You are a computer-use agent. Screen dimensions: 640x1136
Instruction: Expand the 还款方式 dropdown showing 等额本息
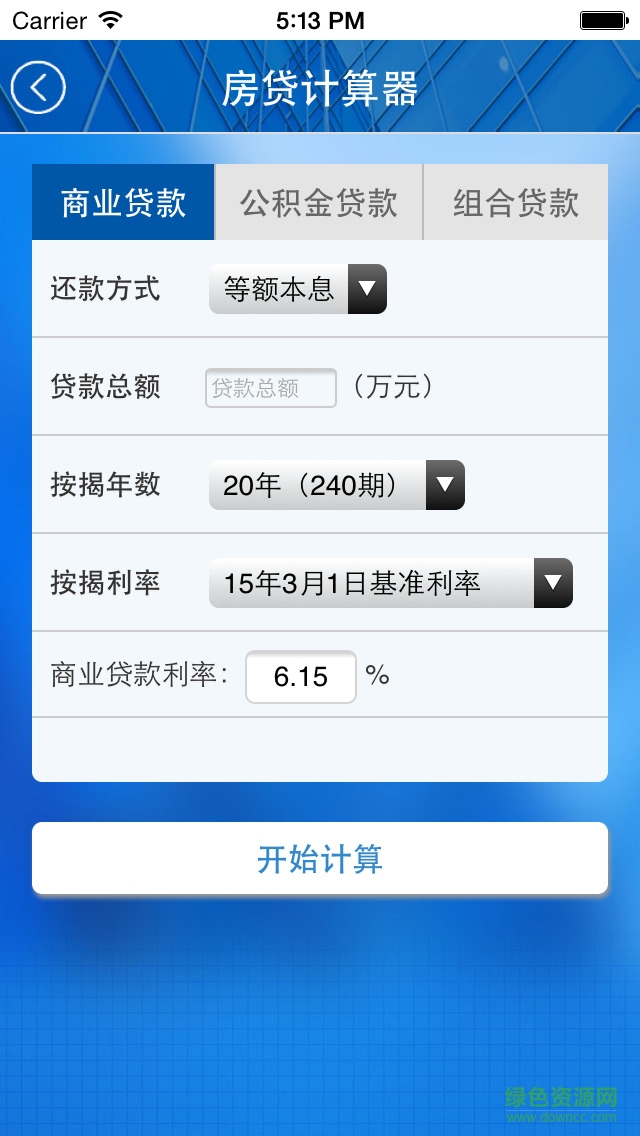point(297,290)
